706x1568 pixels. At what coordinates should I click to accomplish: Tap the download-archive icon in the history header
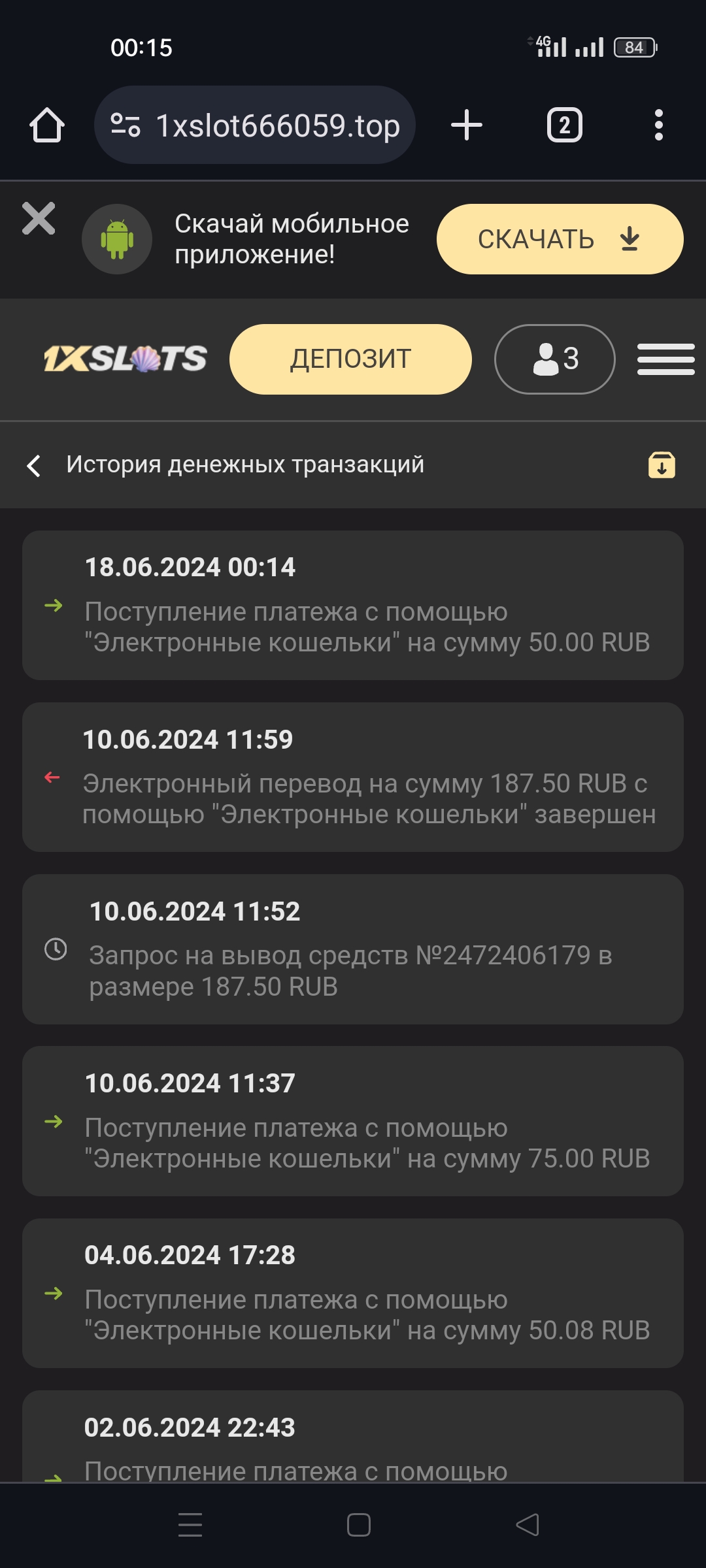tap(662, 465)
